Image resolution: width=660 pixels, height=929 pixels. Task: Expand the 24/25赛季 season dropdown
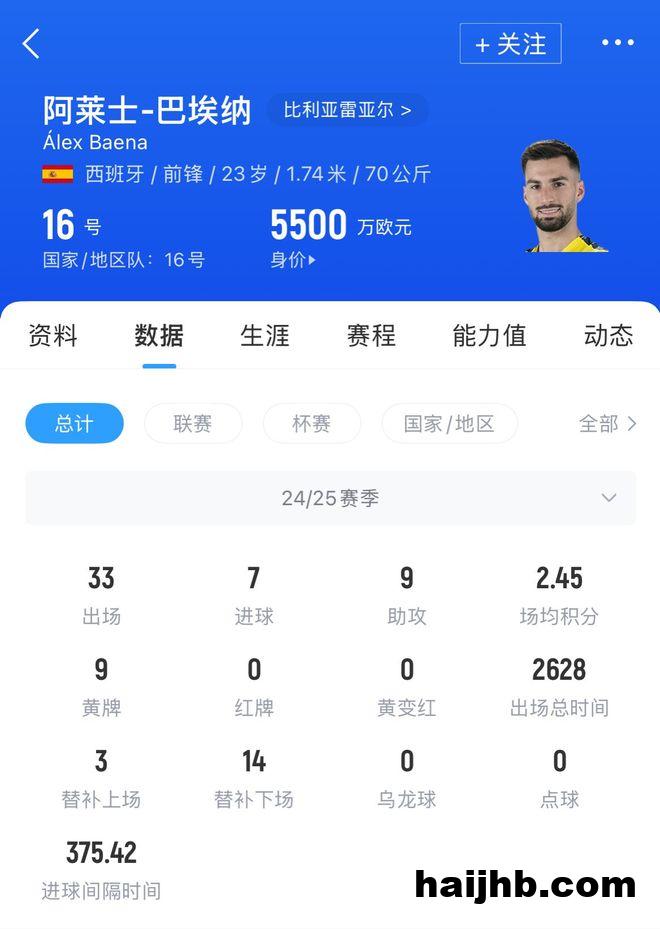coord(330,498)
